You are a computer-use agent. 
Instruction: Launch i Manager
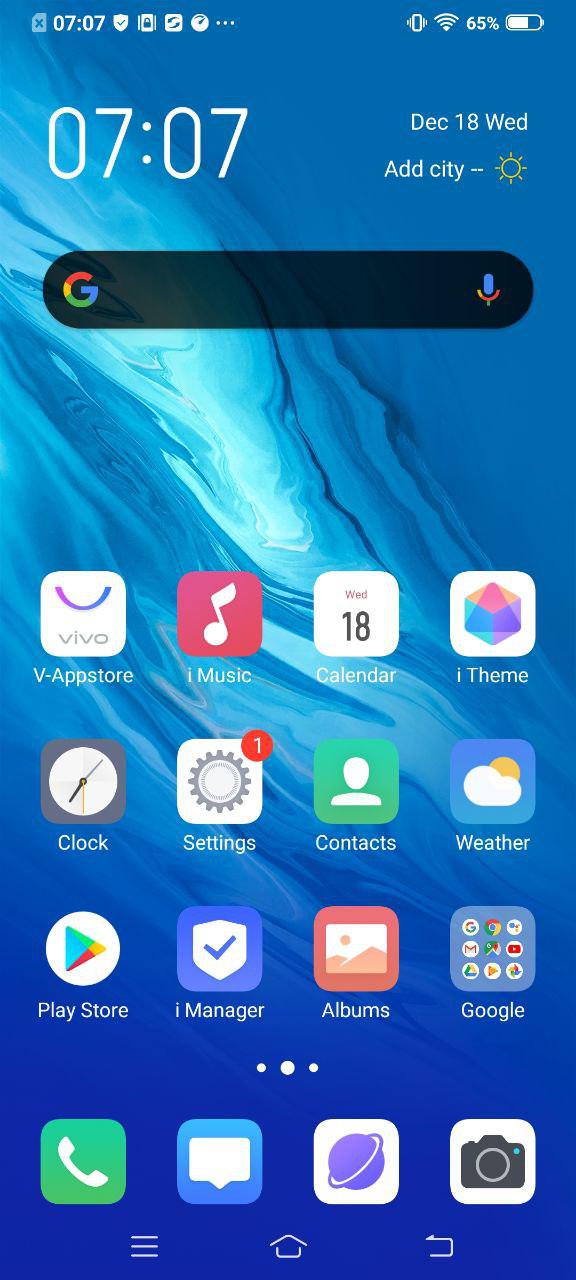coord(220,949)
